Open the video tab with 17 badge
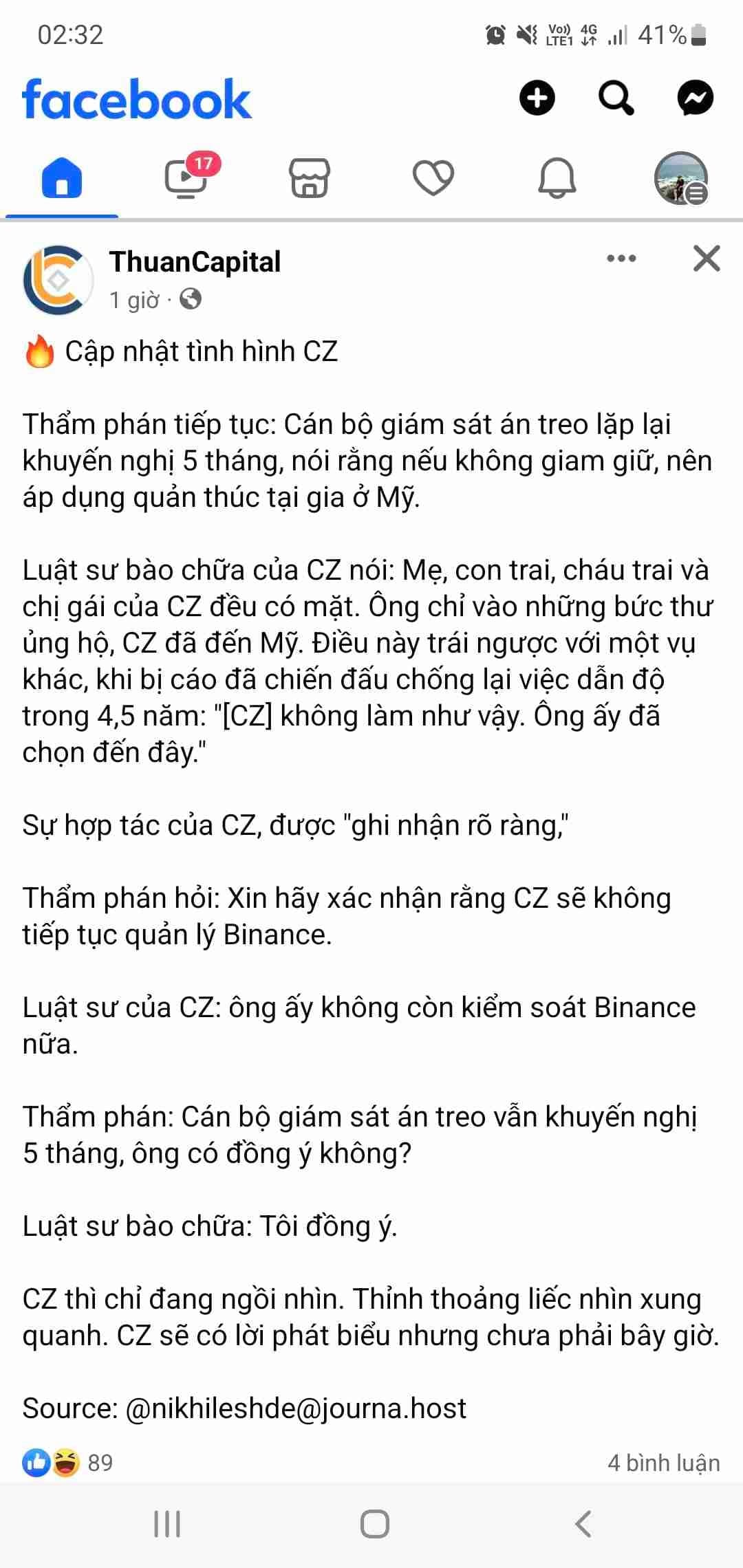Screen dimensions: 743x1568 pyautogui.click(x=186, y=177)
